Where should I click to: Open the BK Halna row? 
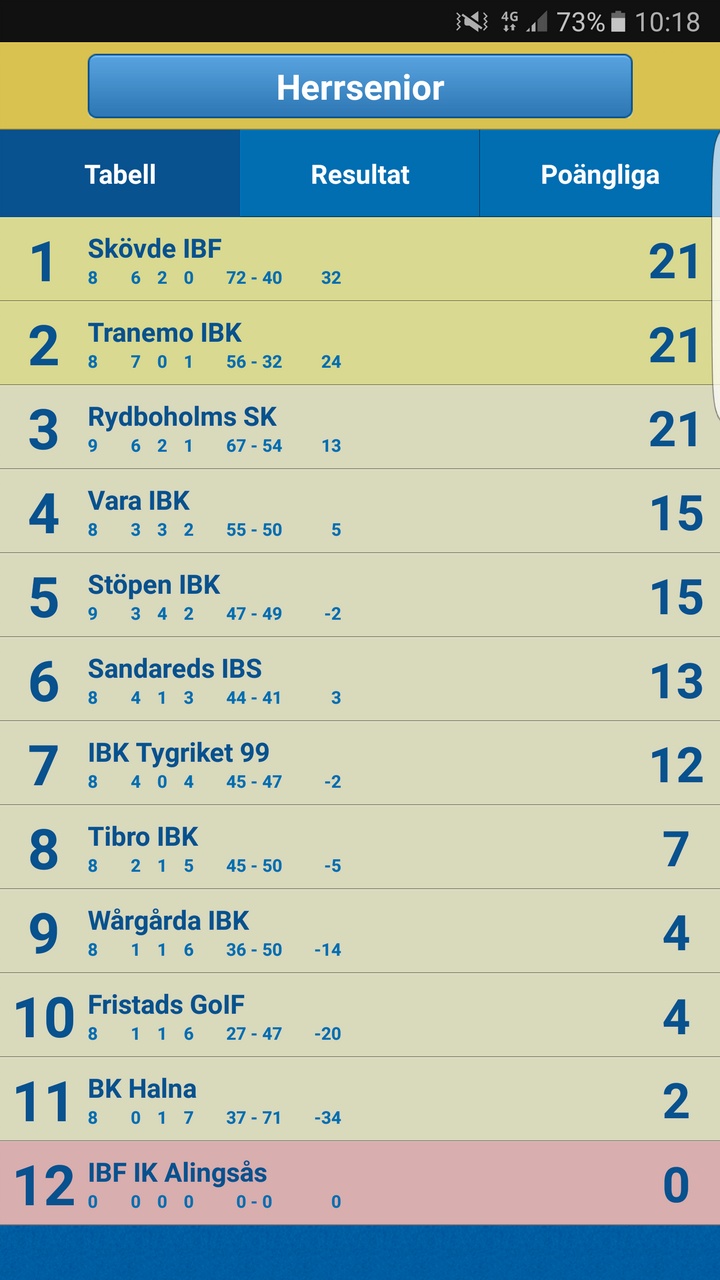click(360, 1100)
